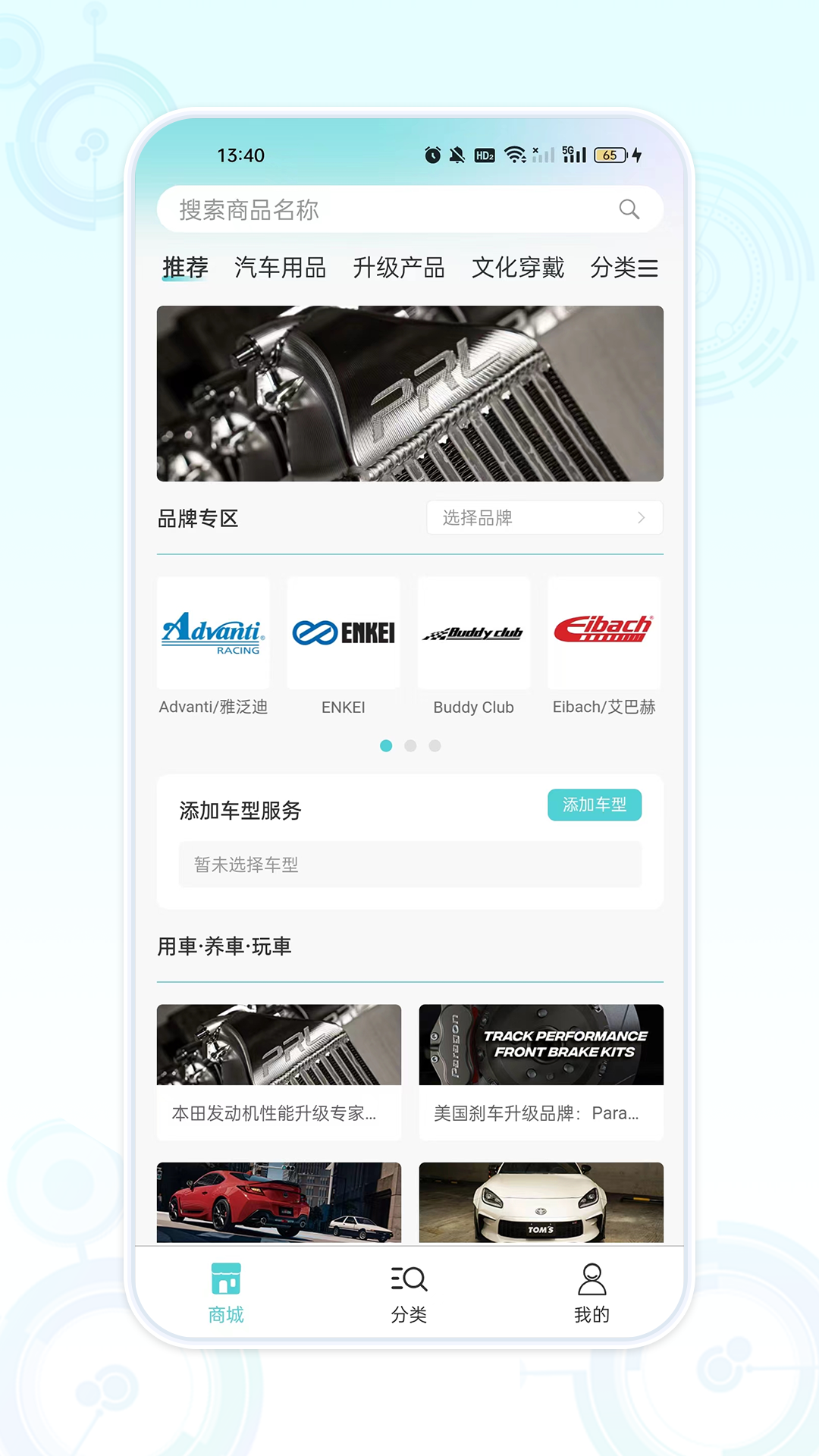Open the Buddy Club brand
The width and height of the screenshot is (819, 1456).
click(x=474, y=646)
